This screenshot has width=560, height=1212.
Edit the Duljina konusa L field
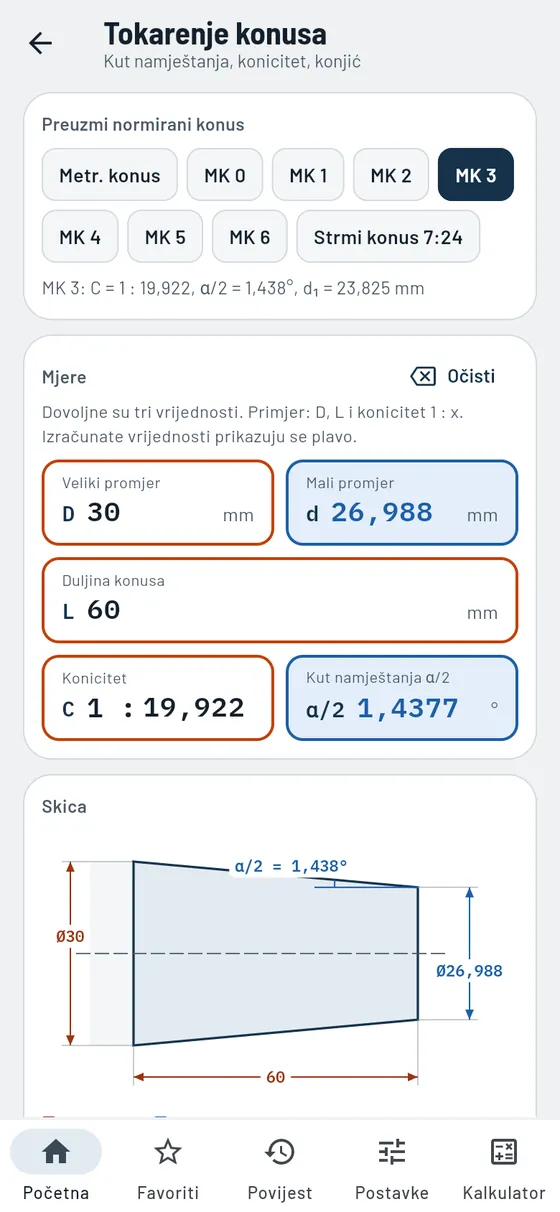click(x=280, y=599)
